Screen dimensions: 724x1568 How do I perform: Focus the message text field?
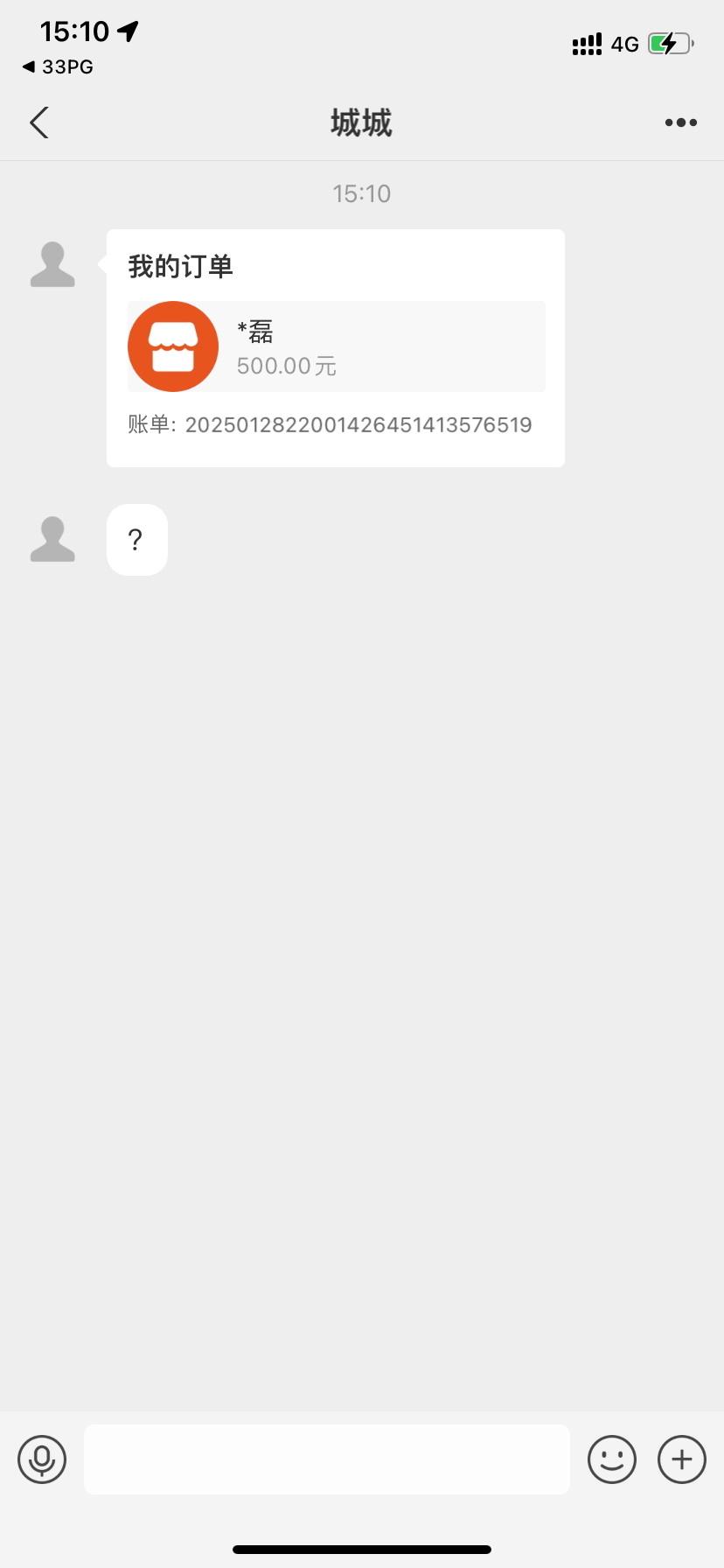click(x=327, y=1459)
